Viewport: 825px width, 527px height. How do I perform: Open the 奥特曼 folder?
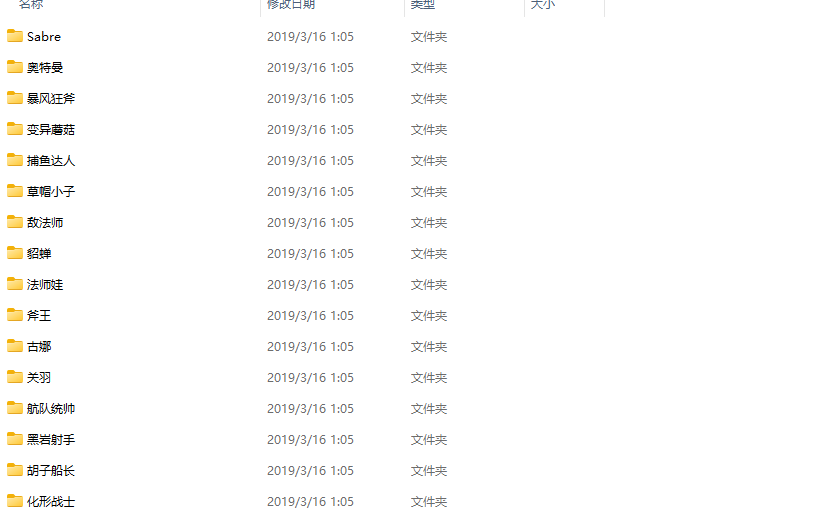point(44,68)
